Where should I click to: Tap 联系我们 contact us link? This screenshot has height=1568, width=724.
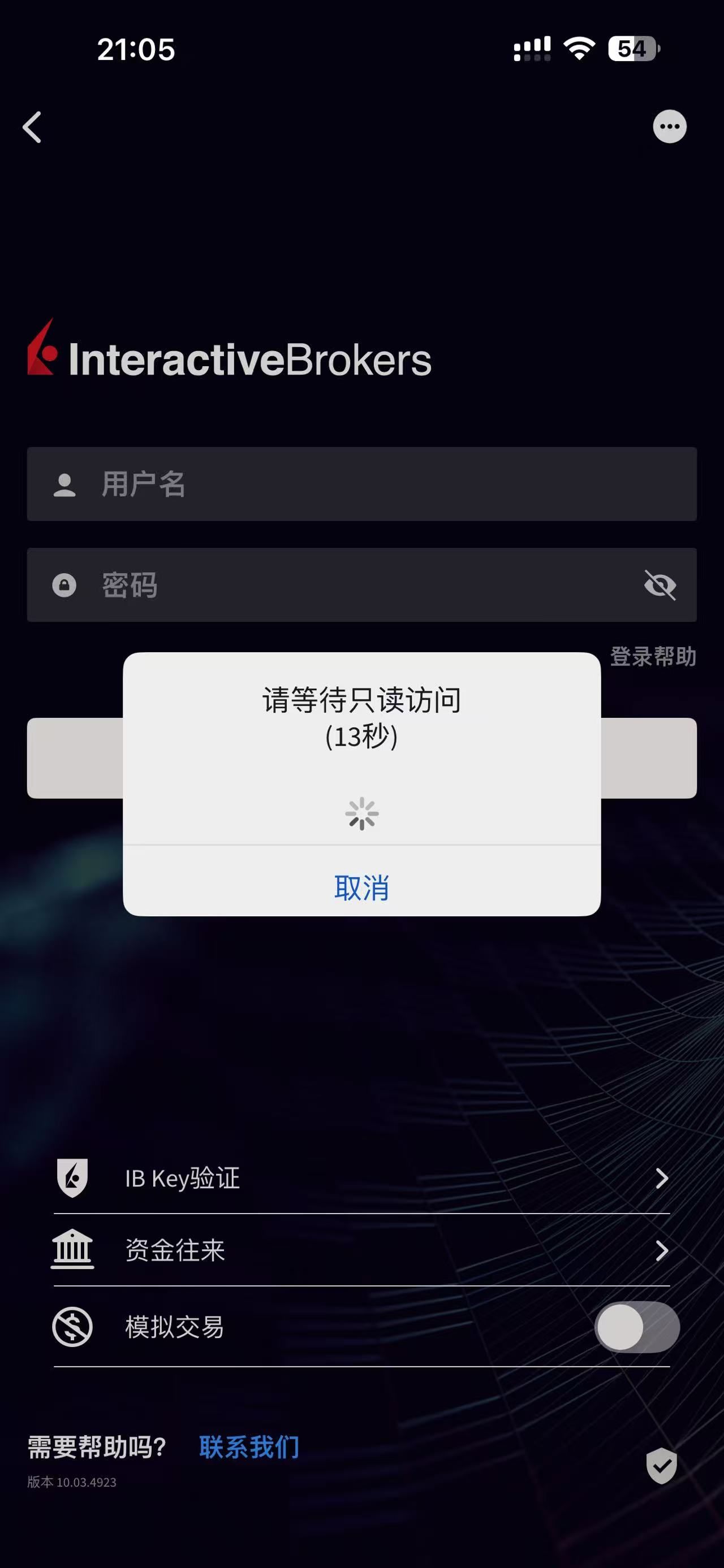point(249,1447)
